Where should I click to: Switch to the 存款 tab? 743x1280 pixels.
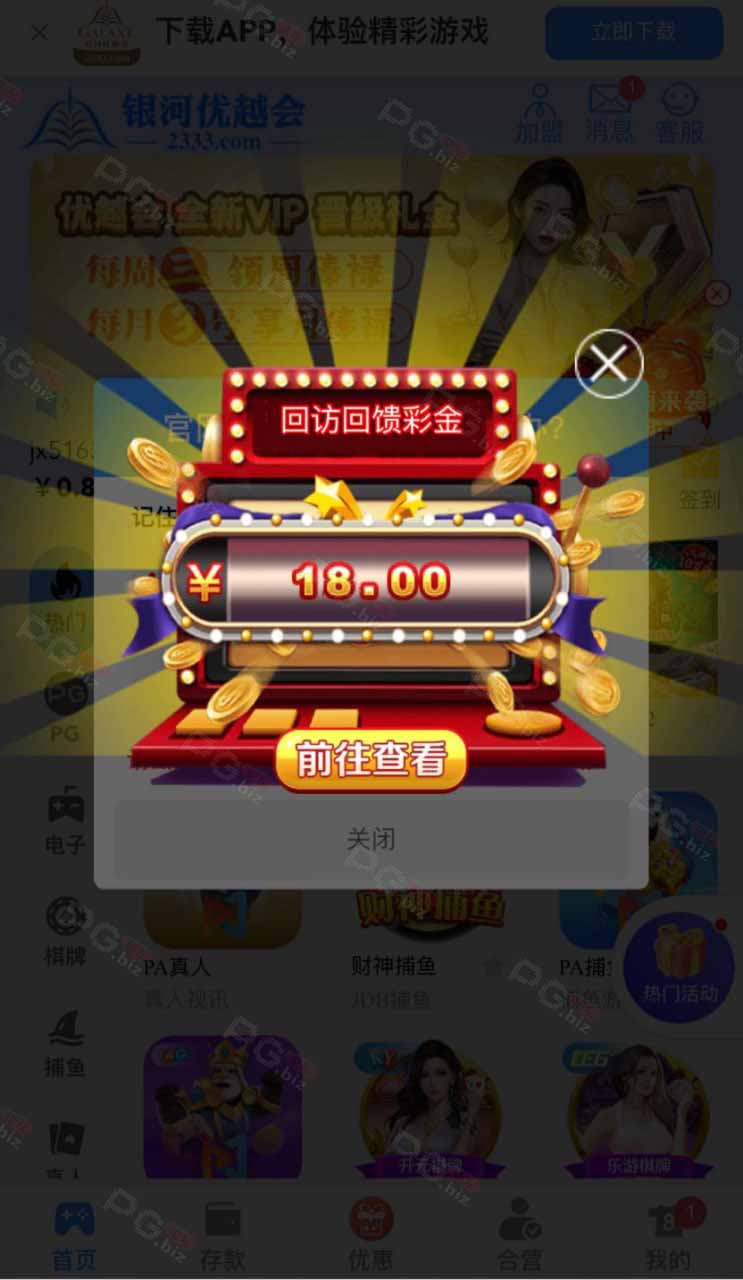click(223, 1236)
